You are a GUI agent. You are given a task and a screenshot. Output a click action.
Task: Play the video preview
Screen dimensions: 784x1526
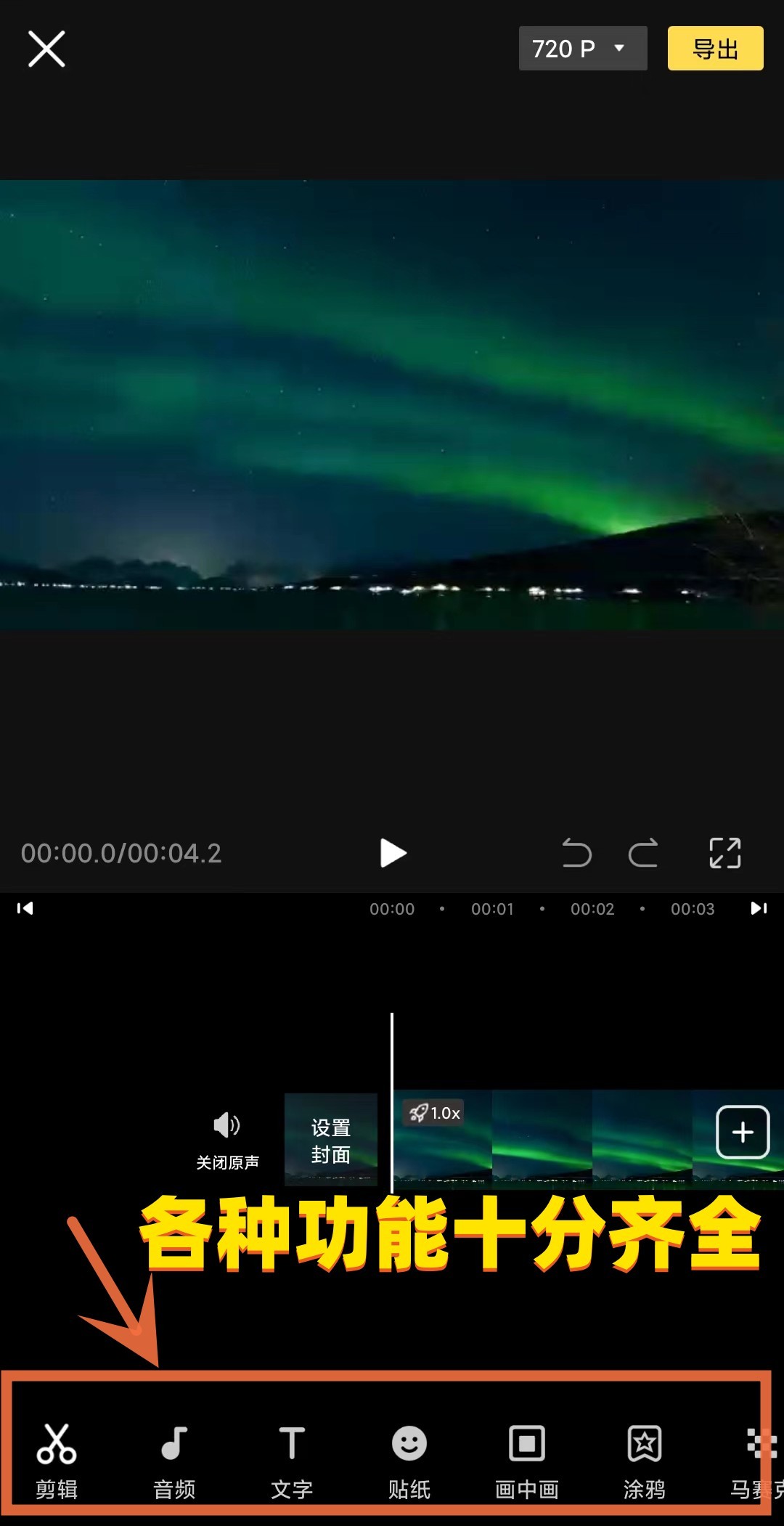click(393, 853)
